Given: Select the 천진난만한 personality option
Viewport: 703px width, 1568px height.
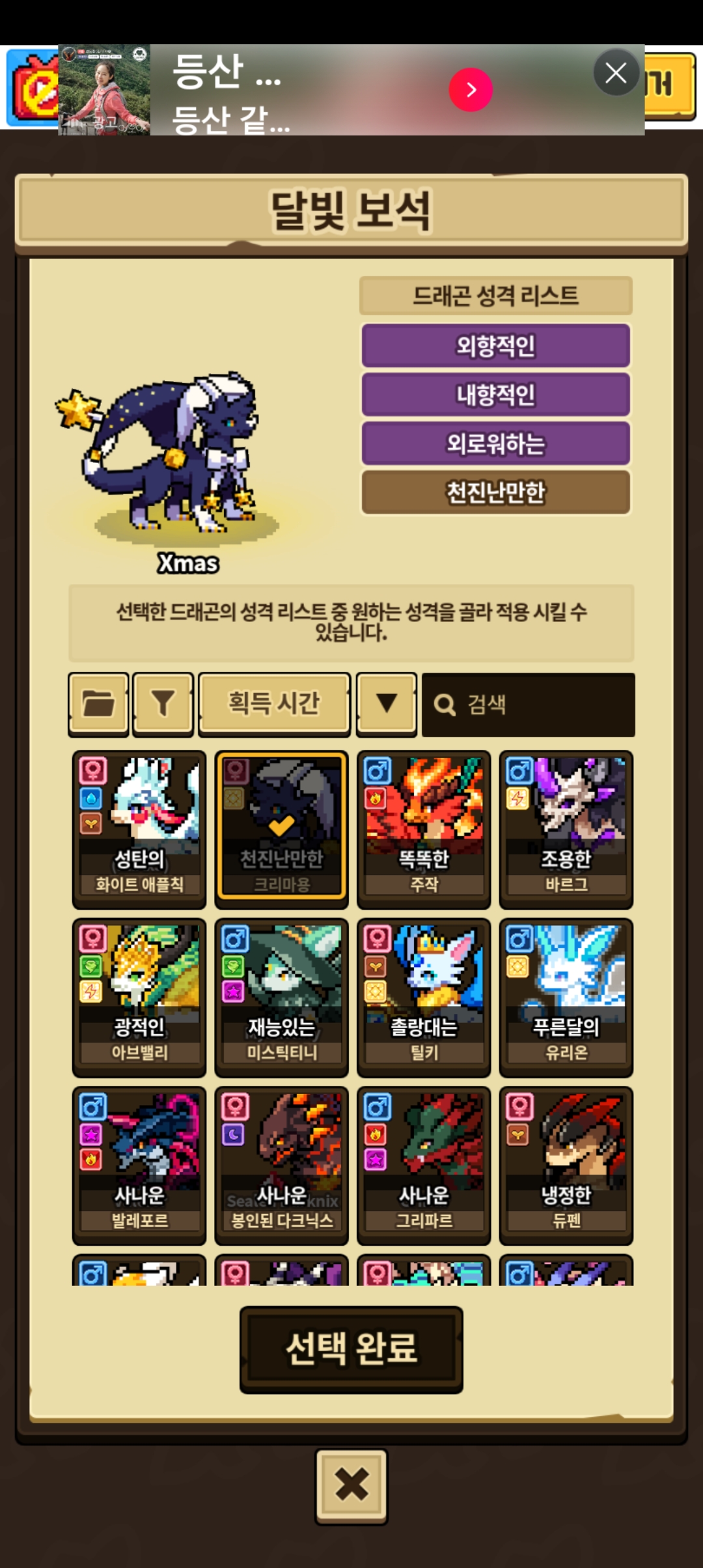Looking at the screenshot, I should tap(495, 492).
